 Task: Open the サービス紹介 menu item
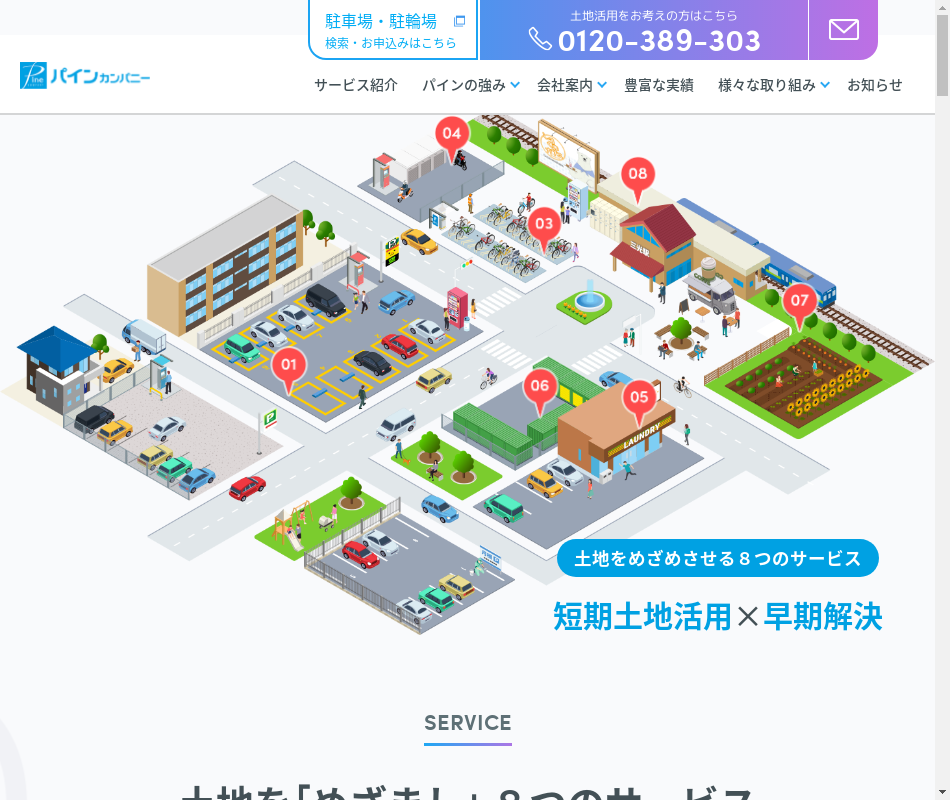[x=355, y=85]
